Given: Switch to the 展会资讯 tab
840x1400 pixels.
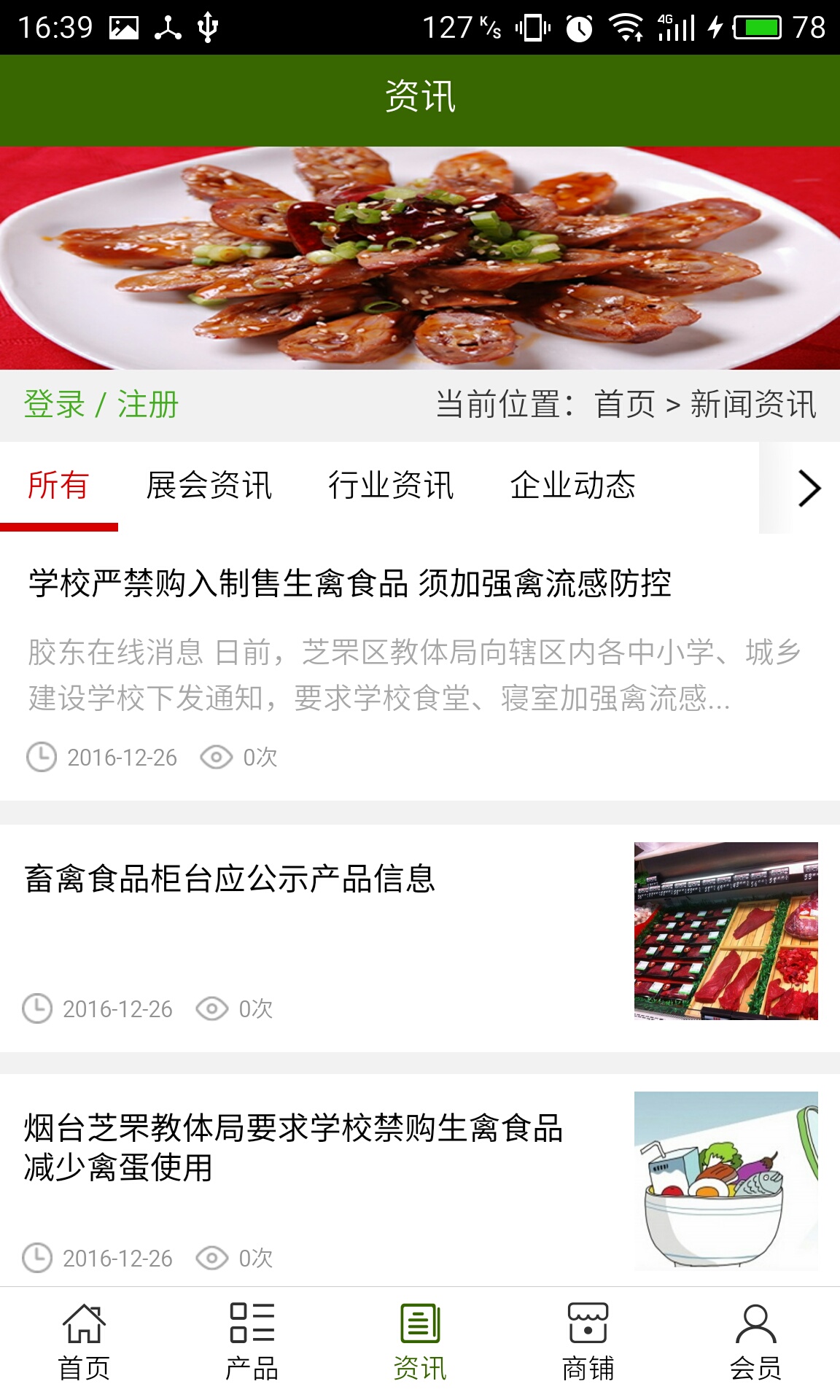Looking at the screenshot, I should 209,486.
